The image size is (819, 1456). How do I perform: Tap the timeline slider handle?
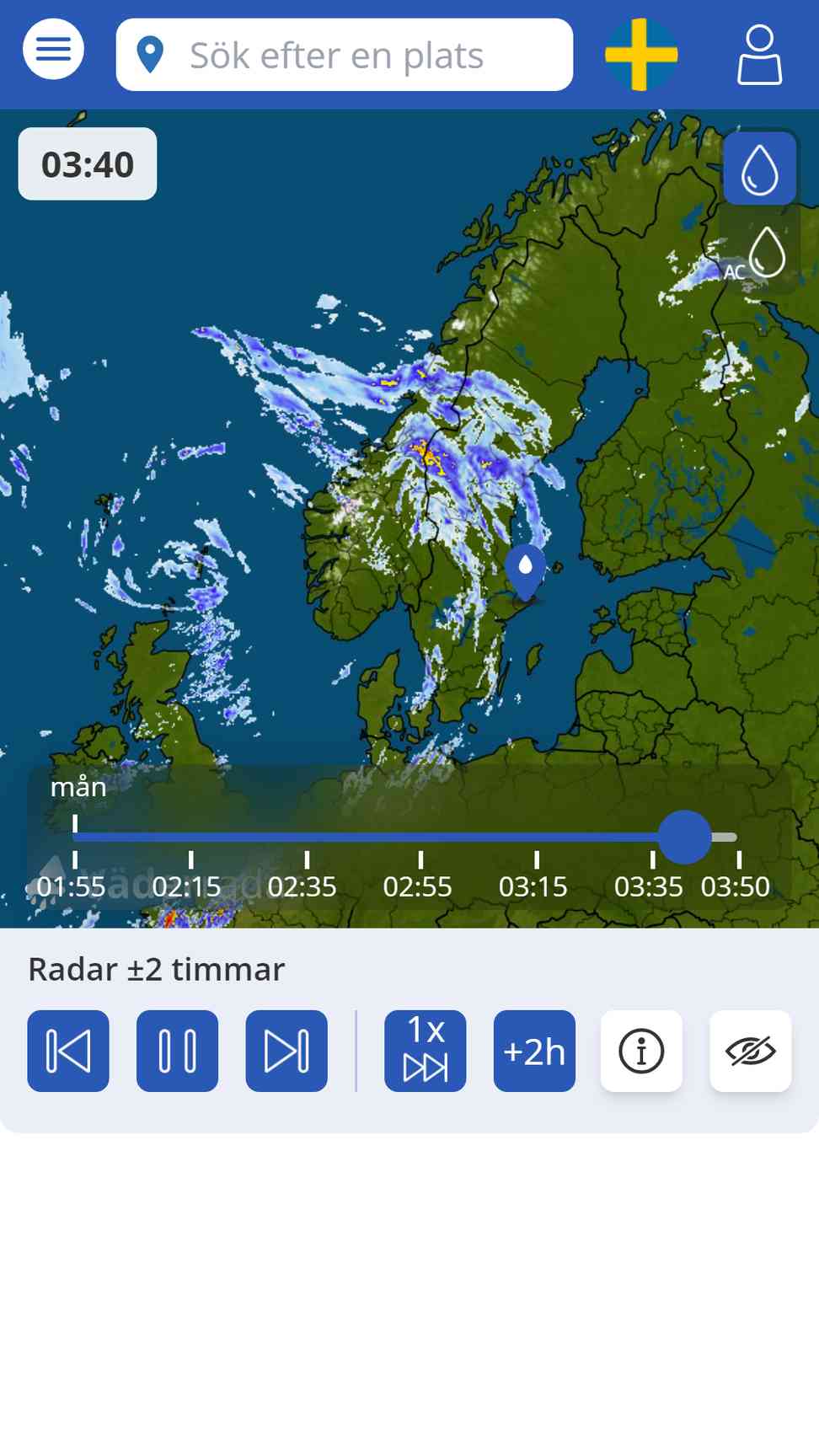[x=685, y=837]
